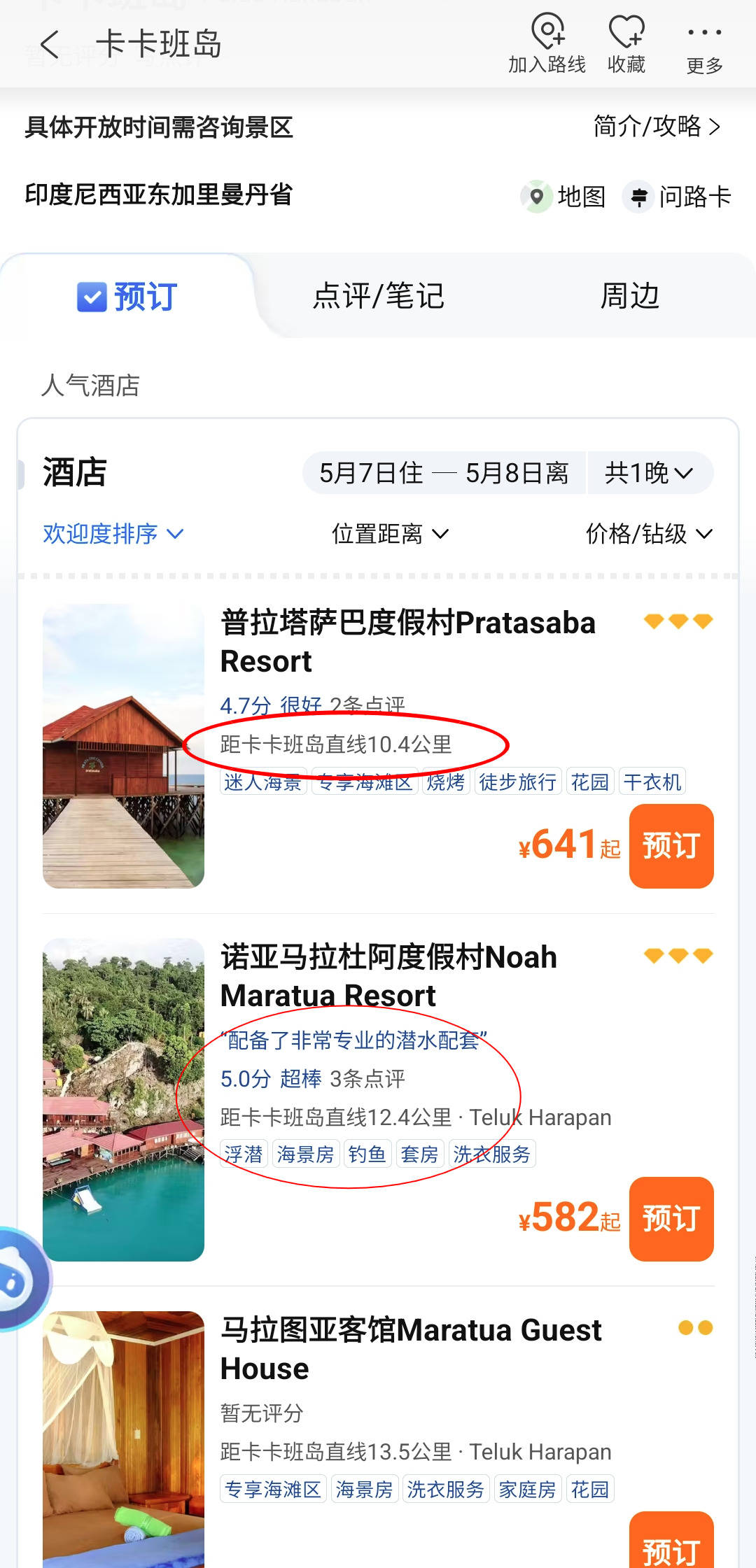
Task: View location on 地图
Action: (x=564, y=197)
